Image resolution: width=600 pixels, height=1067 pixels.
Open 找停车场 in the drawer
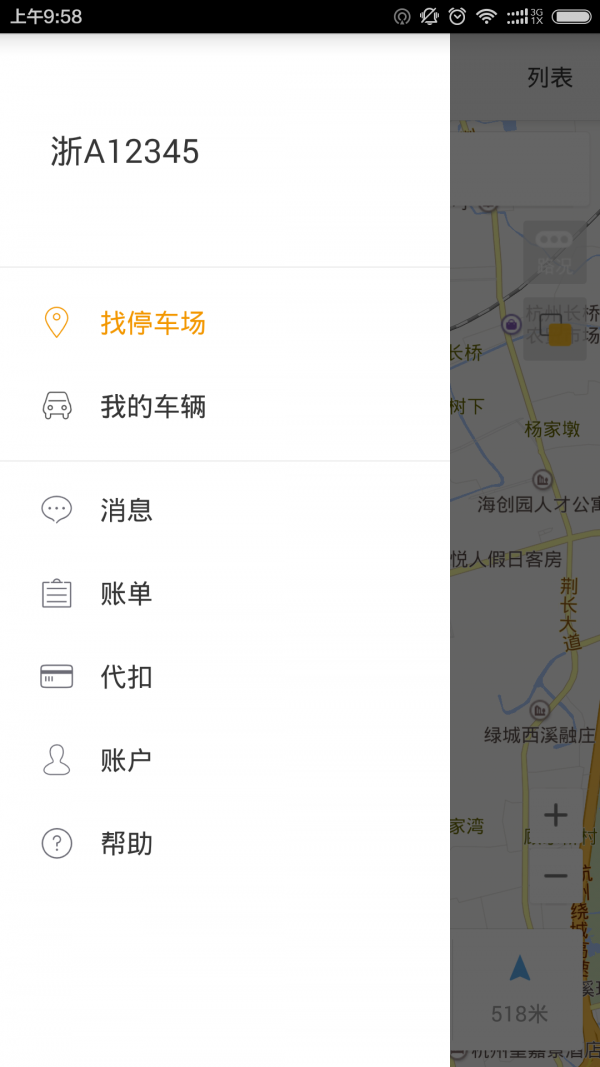coord(224,322)
